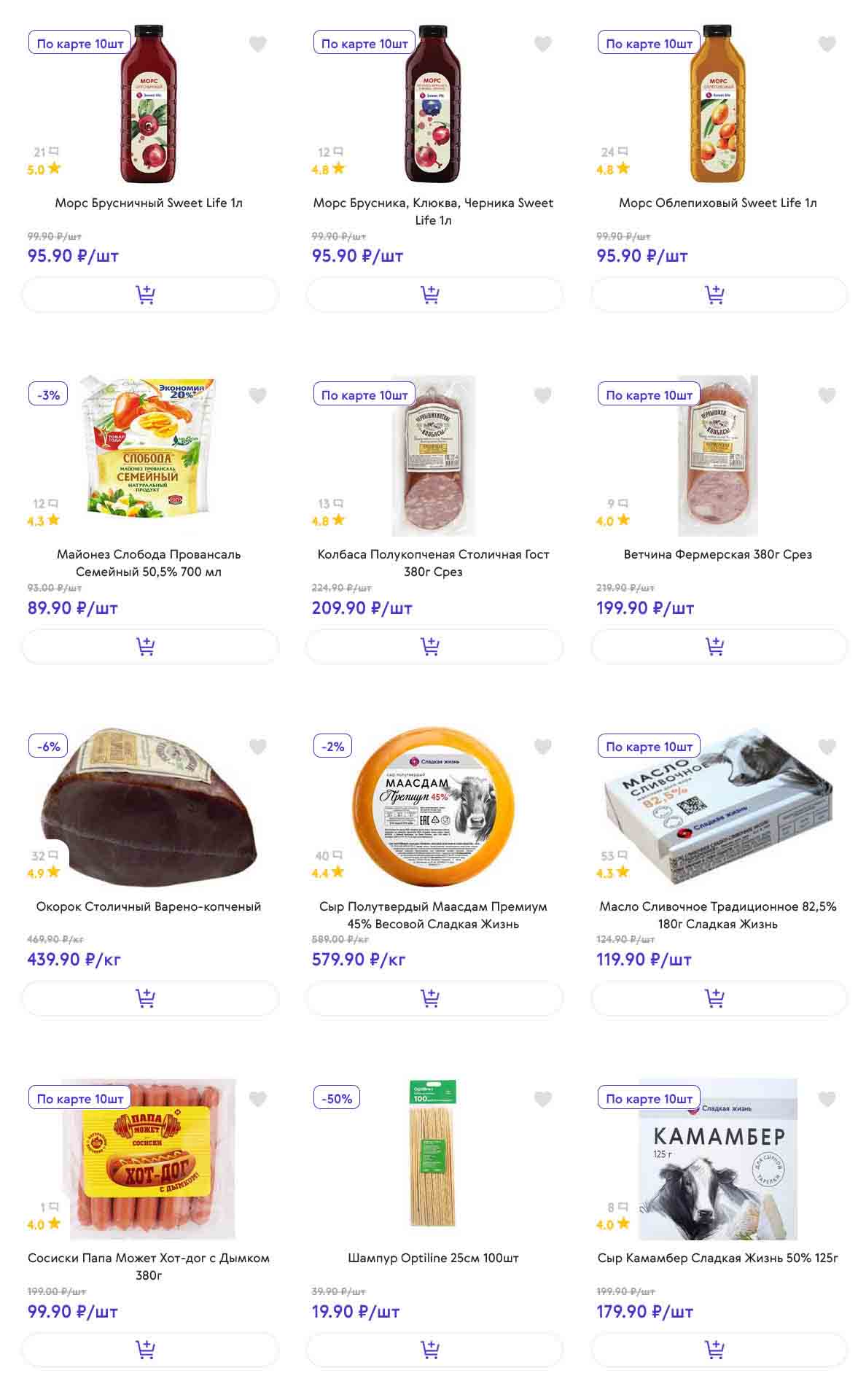Screen dimensions: 866x1400
Task: Favorite Шампур Optiline 25см item
Action: pos(542,1099)
